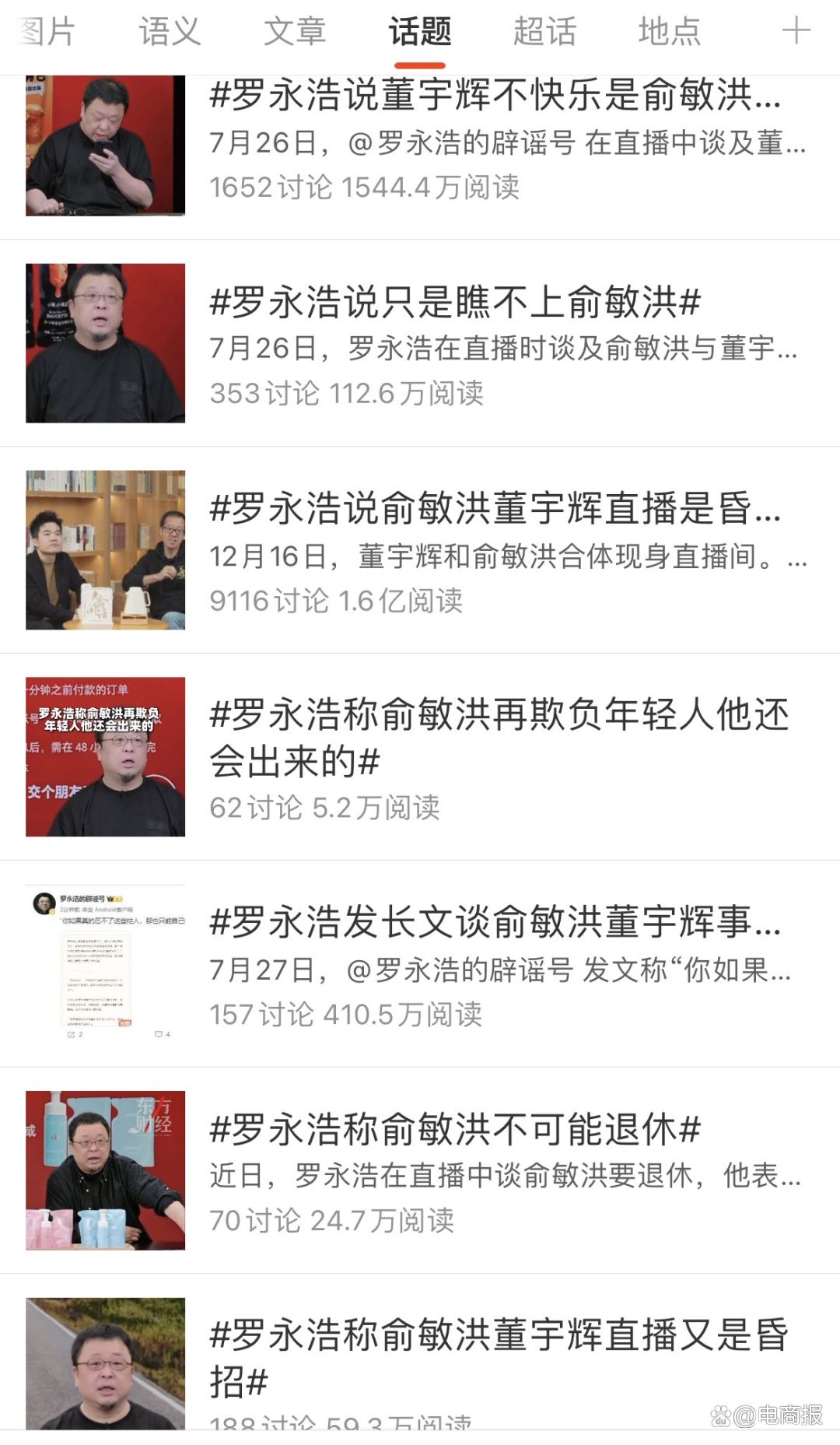Tap the plus icon to add tabs
The width and height of the screenshot is (840, 1445).
[x=796, y=32]
